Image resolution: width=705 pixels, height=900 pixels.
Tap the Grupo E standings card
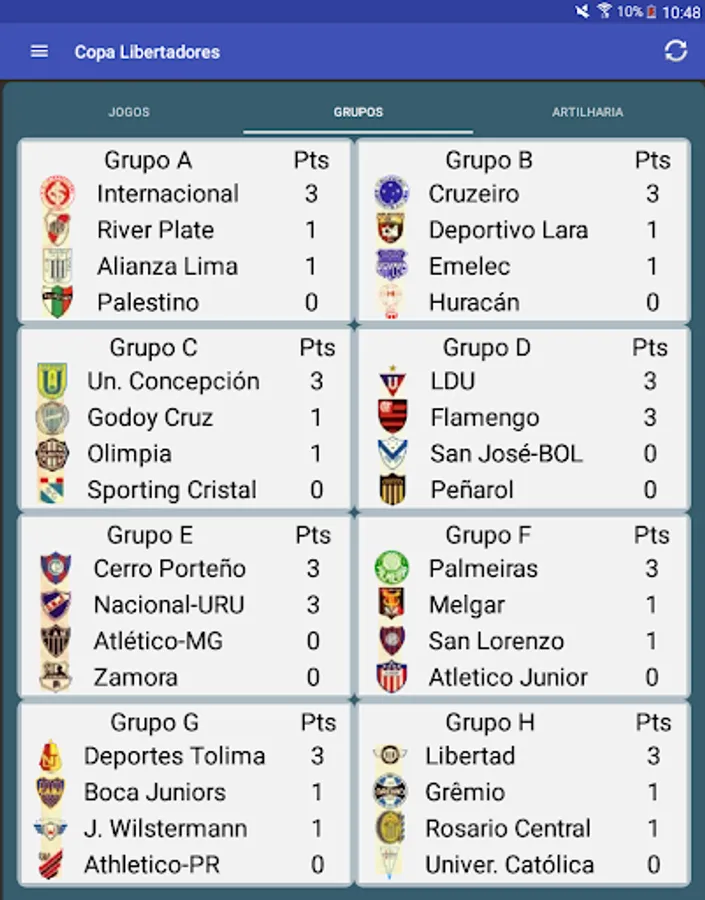coord(185,606)
